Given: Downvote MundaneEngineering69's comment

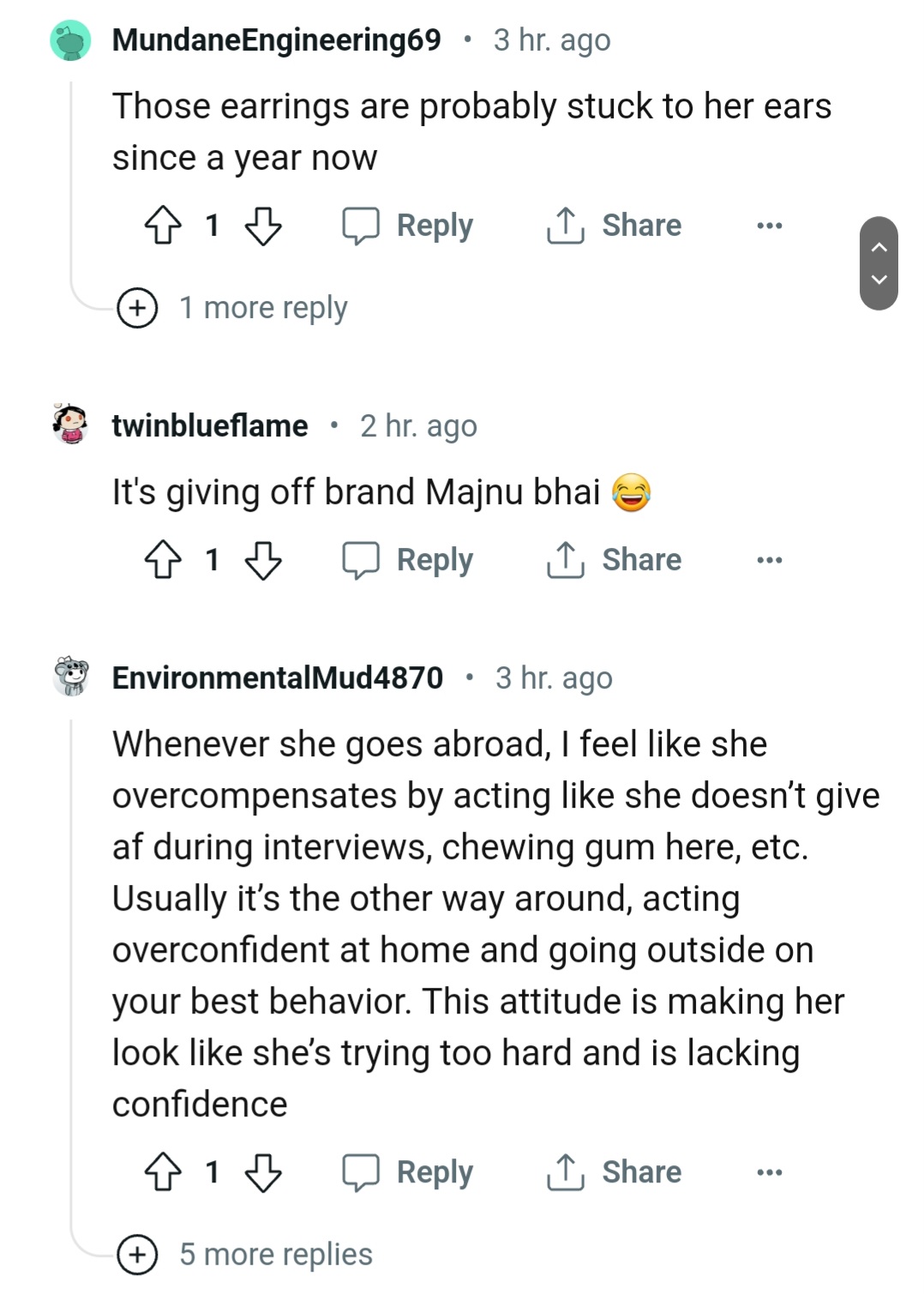Looking at the screenshot, I should click(x=263, y=226).
